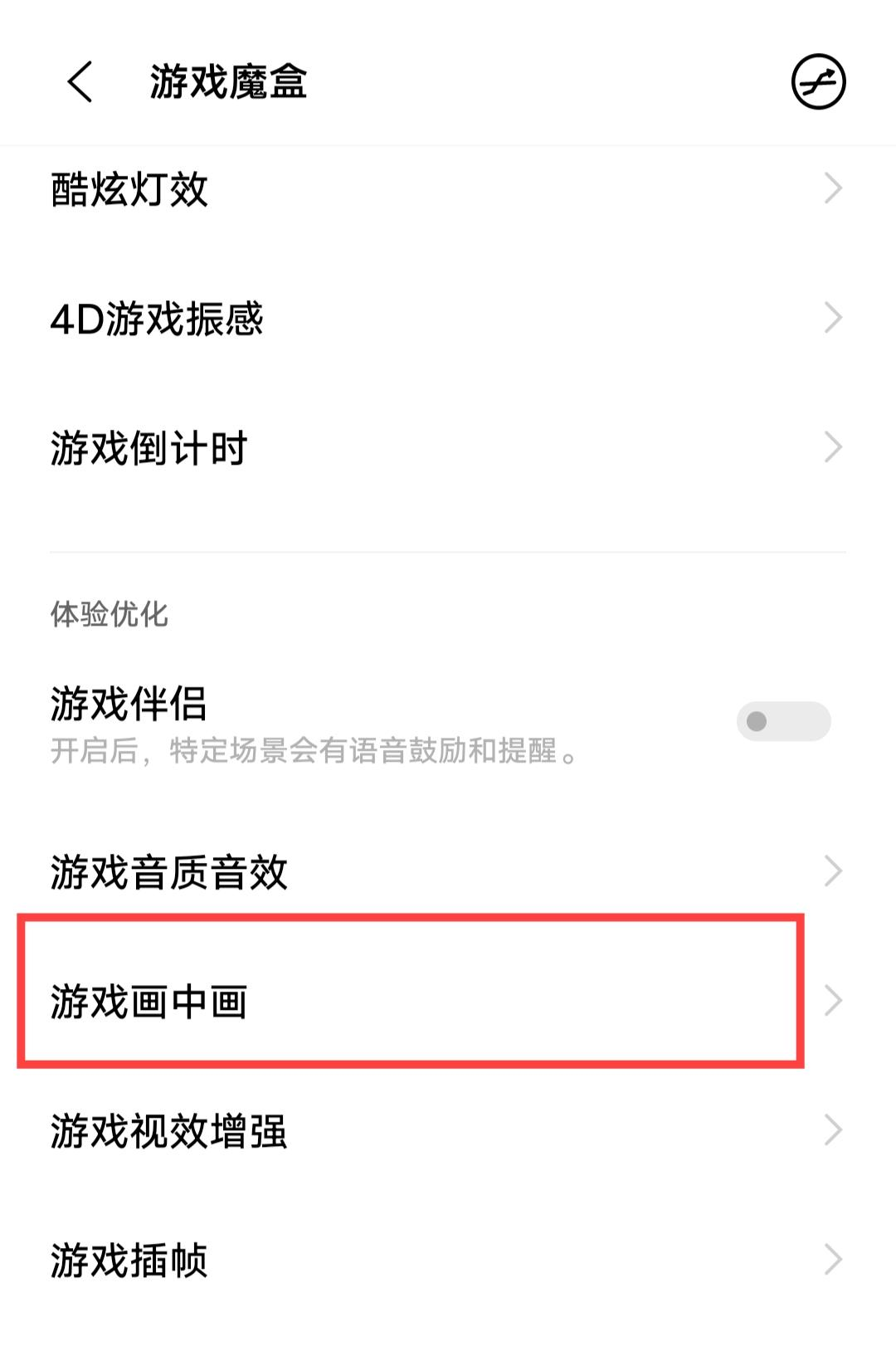Tap the round icon in top-right corner
896x1346 pixels.
818,82
